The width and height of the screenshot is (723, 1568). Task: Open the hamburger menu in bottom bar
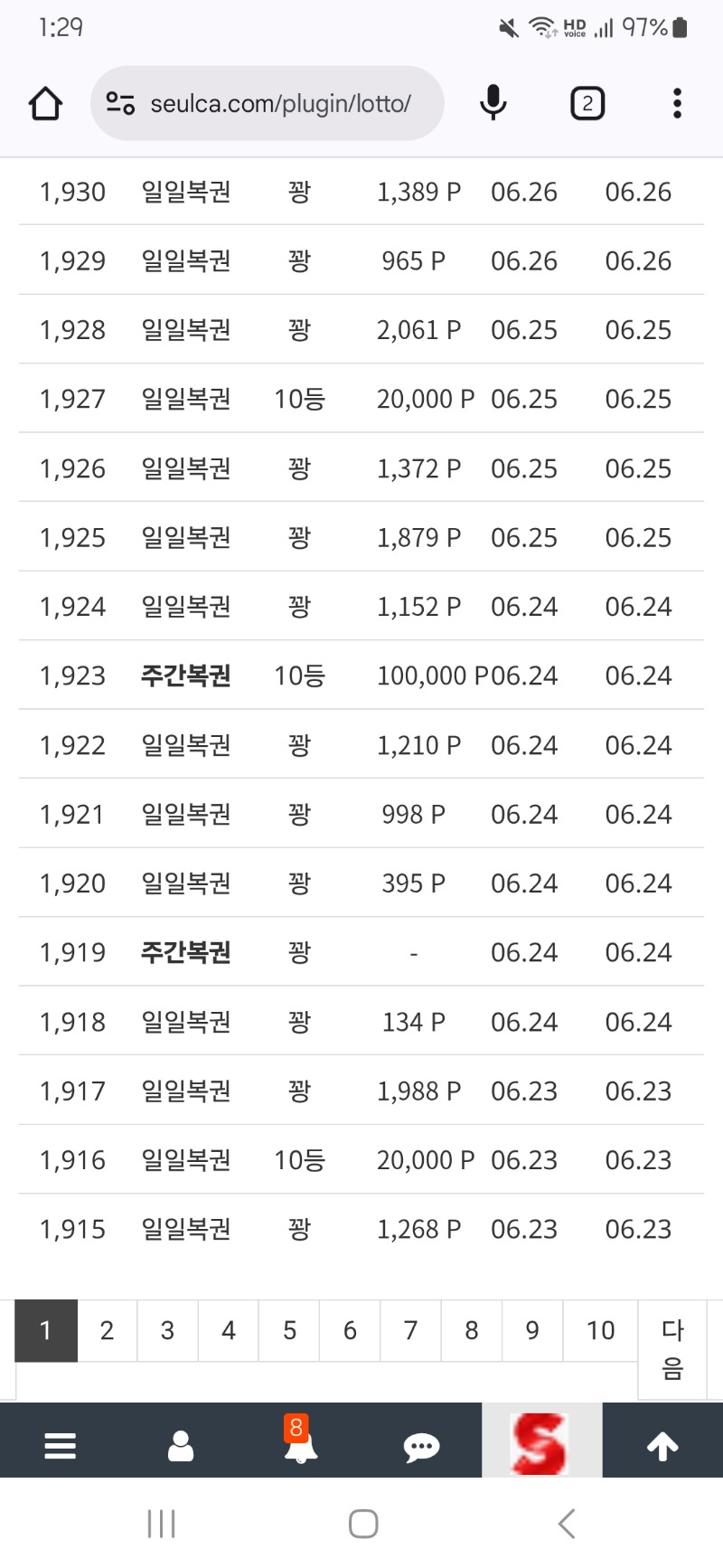coord(60,1446)
